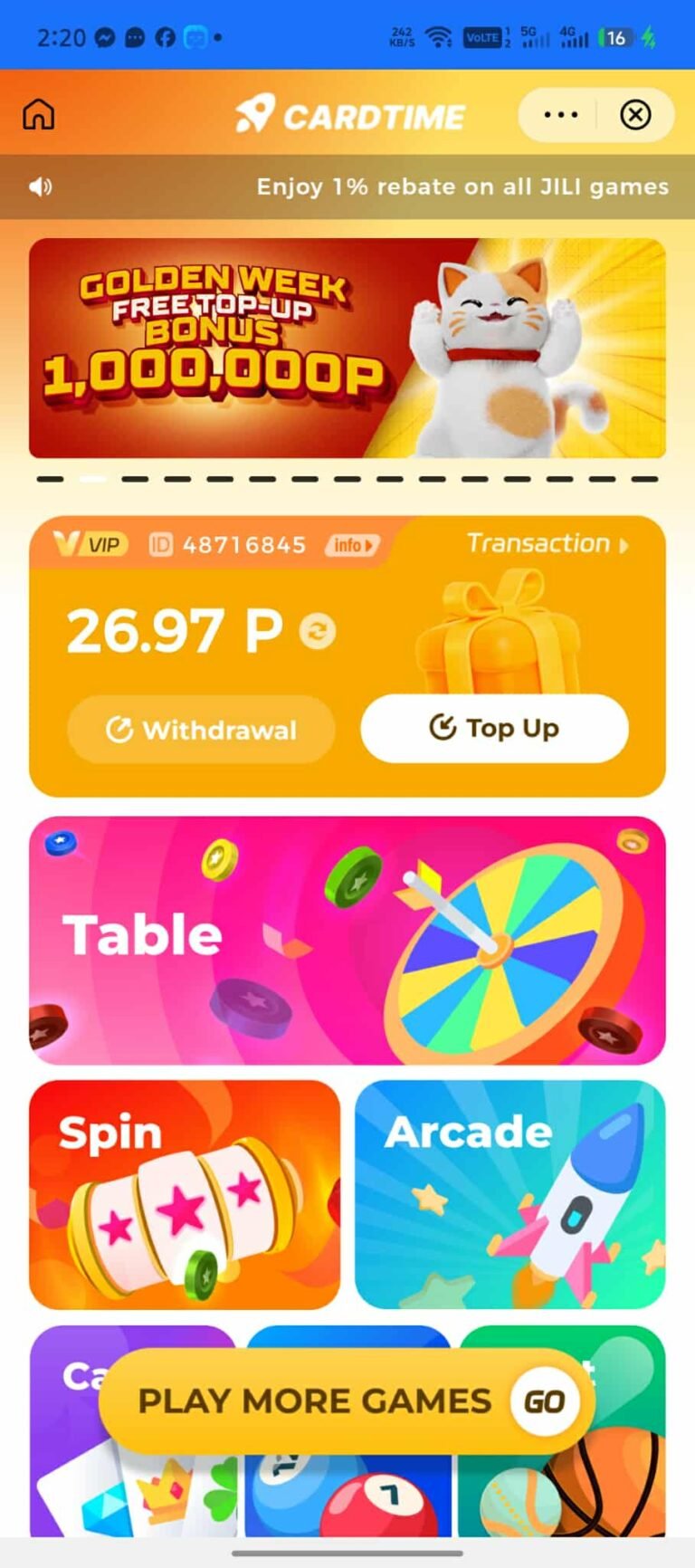Open the three-dot menu beside the close button
695x1568 pixels.
pos(559,114)
